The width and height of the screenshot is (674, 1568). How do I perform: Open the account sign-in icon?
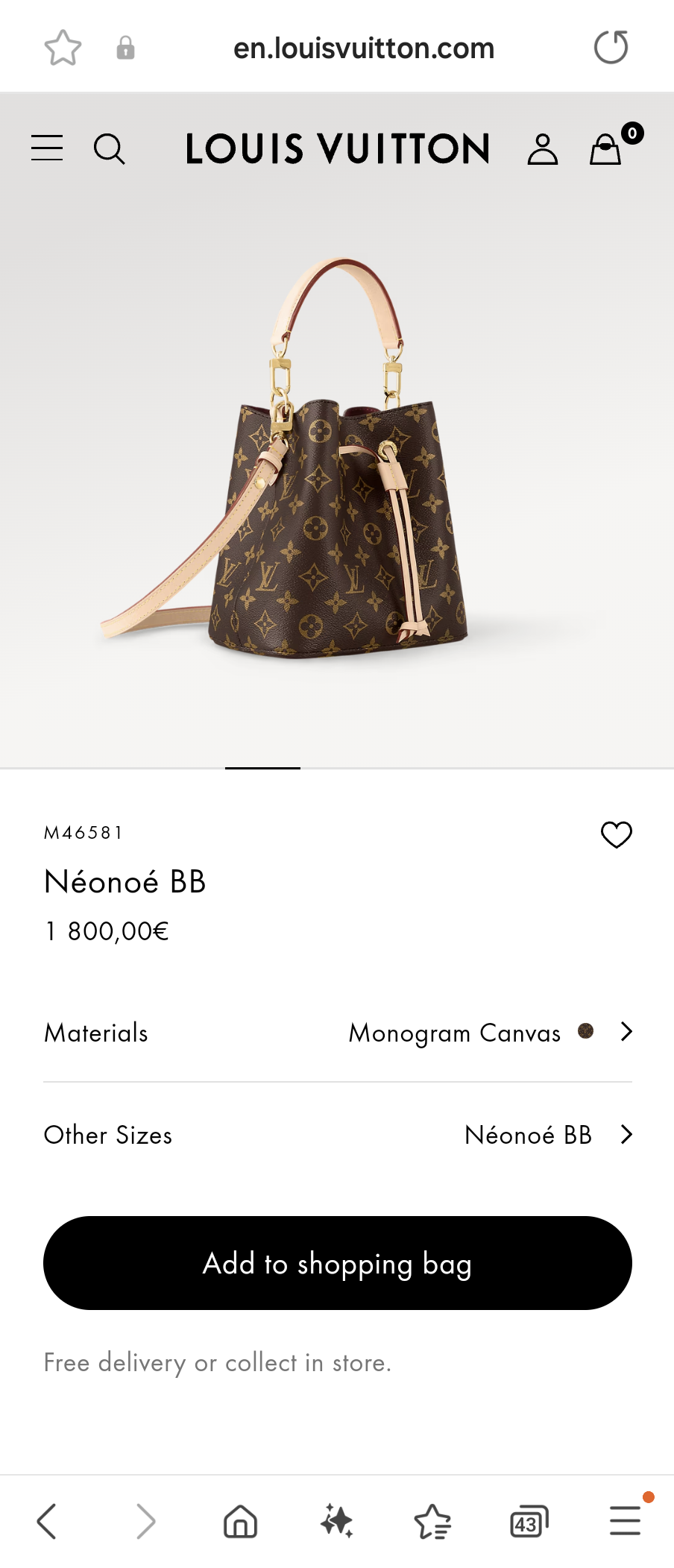click(542, 148)
